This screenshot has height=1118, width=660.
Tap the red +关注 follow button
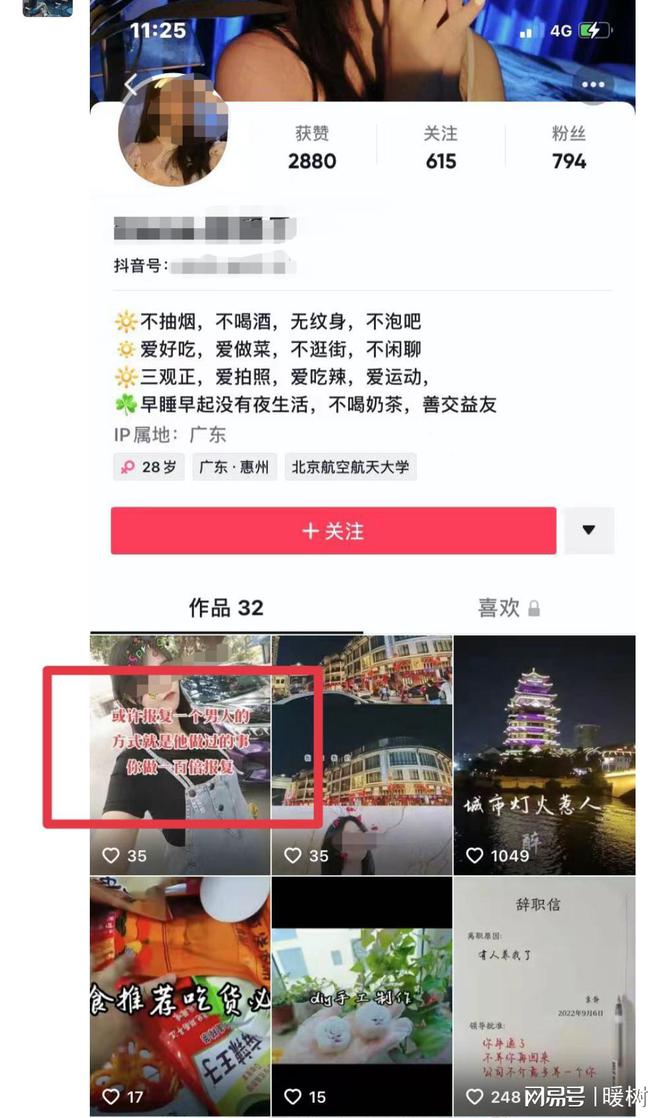333,531
